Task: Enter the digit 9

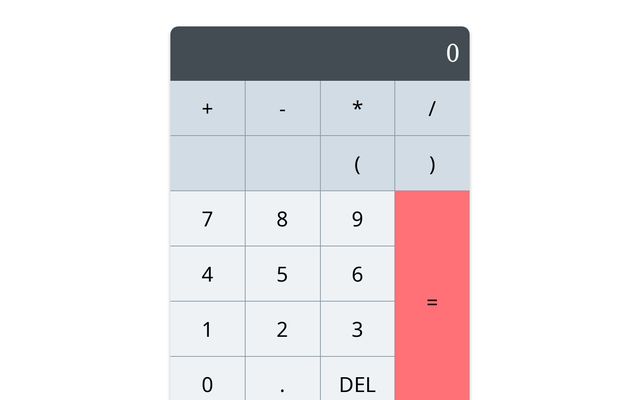Action: click(357, 219)
